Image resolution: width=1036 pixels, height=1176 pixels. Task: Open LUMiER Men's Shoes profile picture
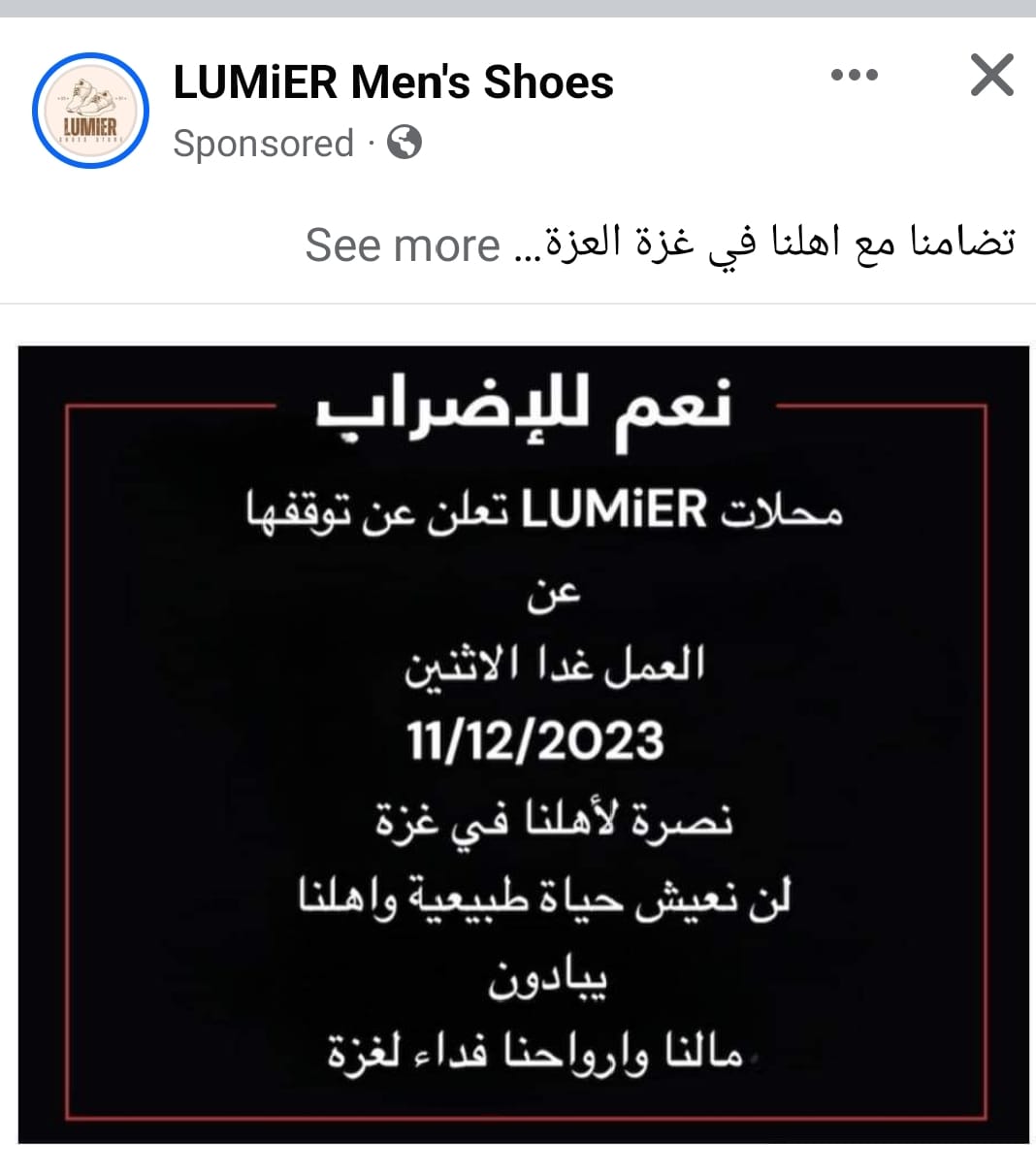(x=90, y=111)
